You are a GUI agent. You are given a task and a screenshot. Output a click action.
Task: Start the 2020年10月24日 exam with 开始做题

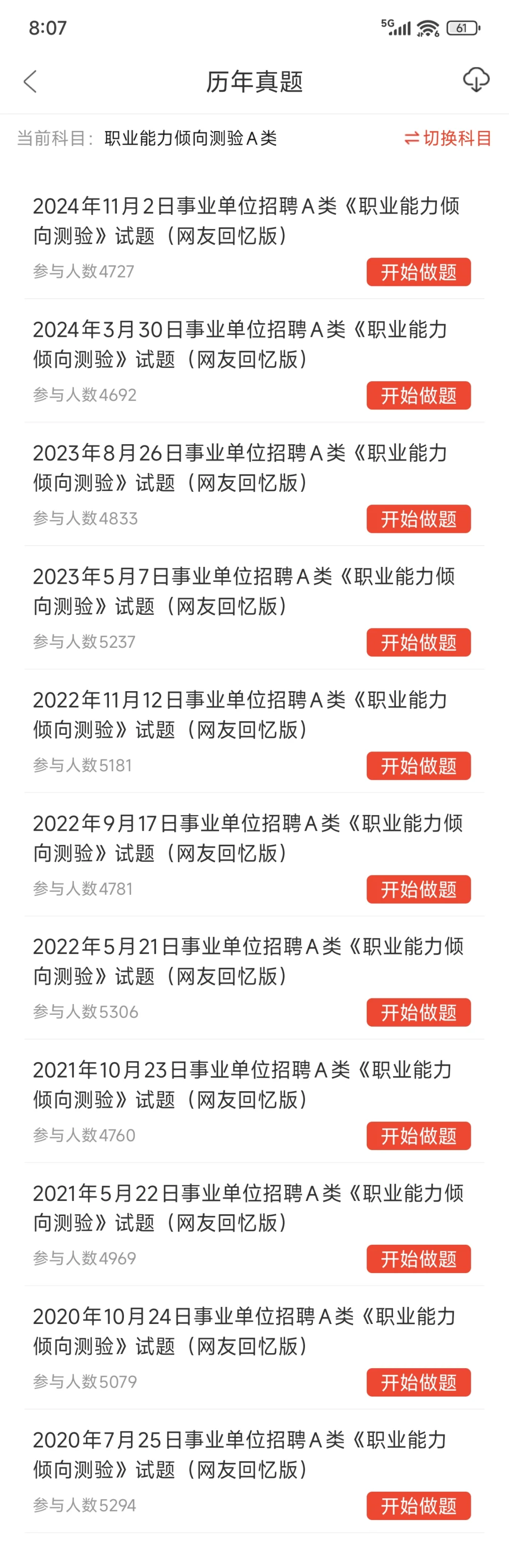(x=419, y=1382)
